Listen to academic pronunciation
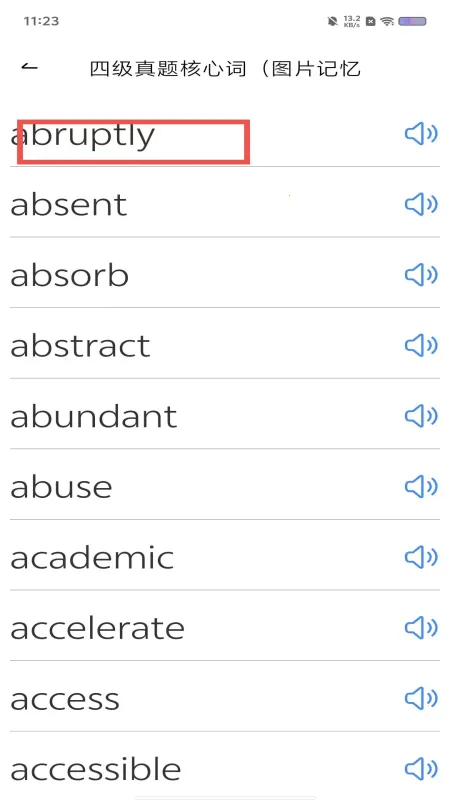Viewport: 450px width, 800px height. [421, 557]
